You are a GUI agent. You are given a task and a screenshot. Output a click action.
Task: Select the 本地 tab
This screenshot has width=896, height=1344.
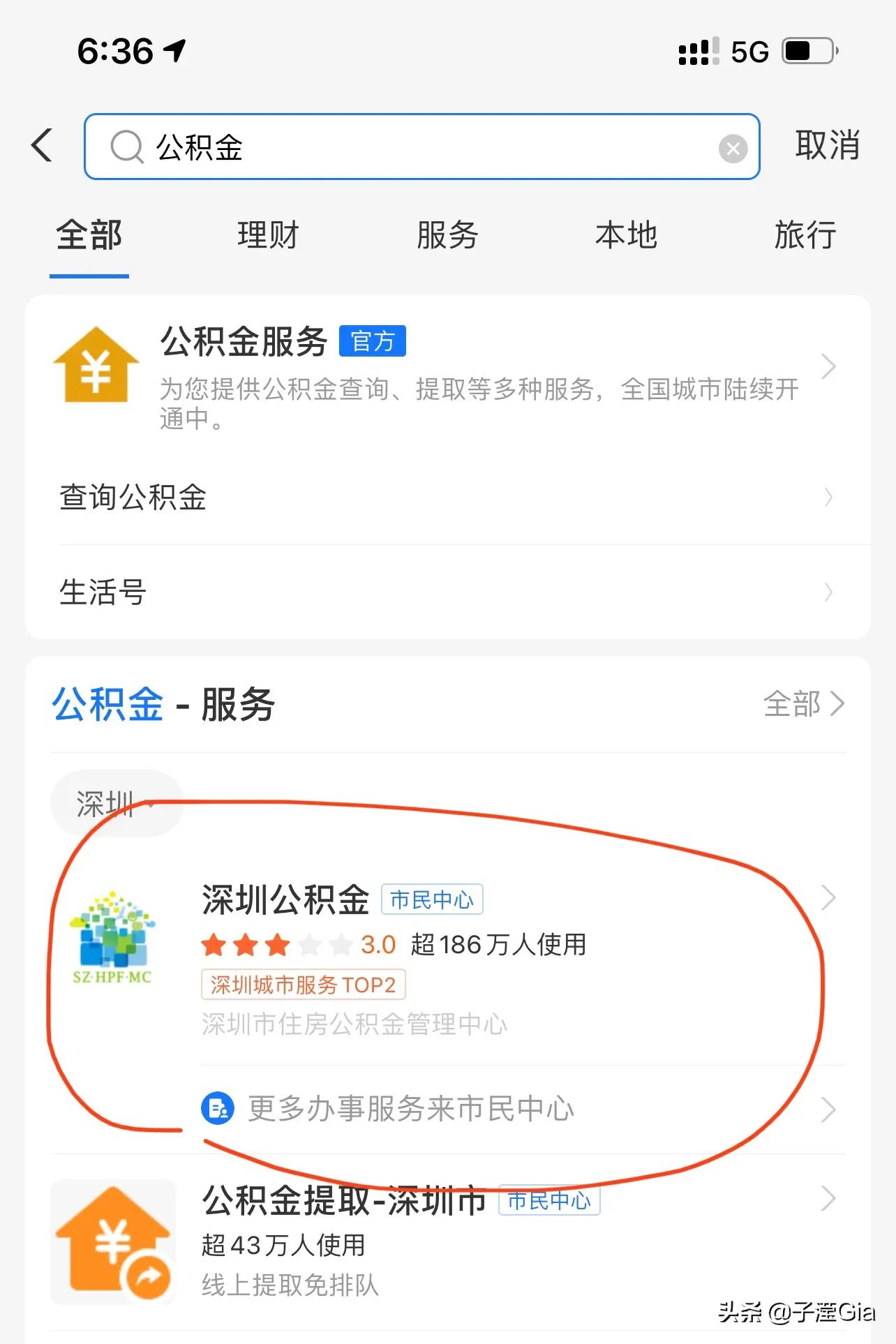point(626,236)
